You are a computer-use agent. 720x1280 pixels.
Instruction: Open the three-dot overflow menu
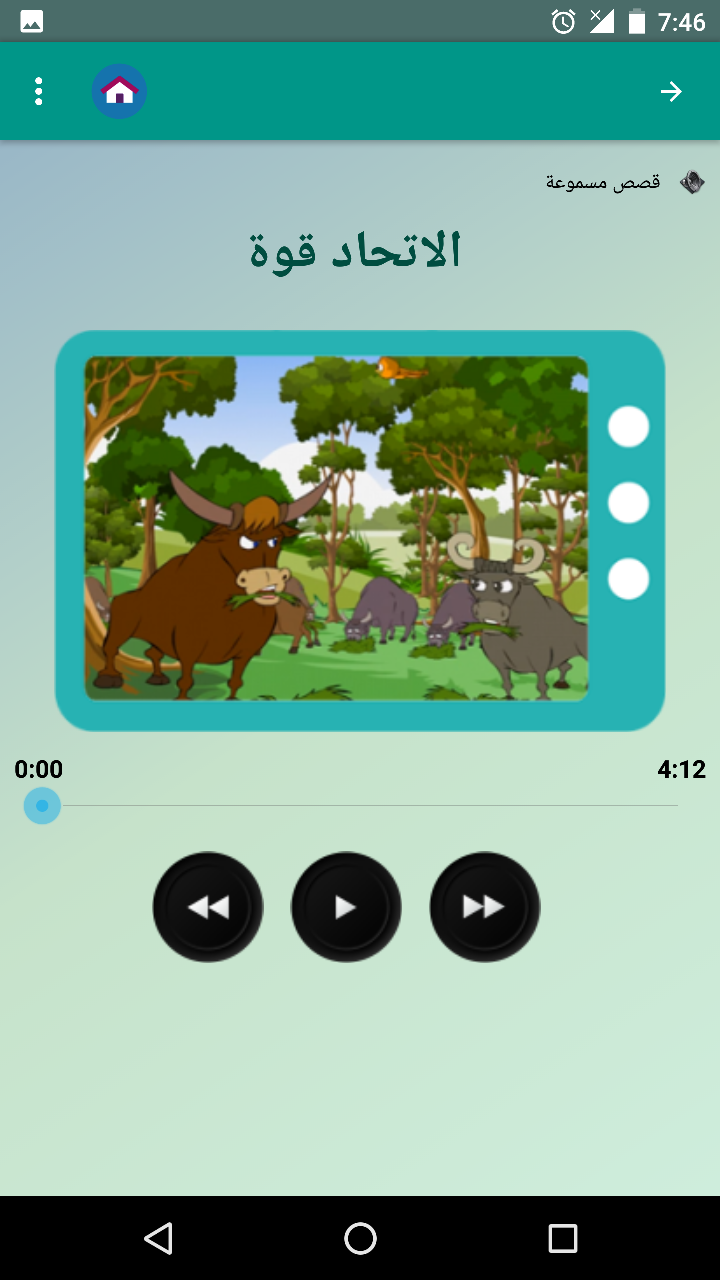(38, 91)
